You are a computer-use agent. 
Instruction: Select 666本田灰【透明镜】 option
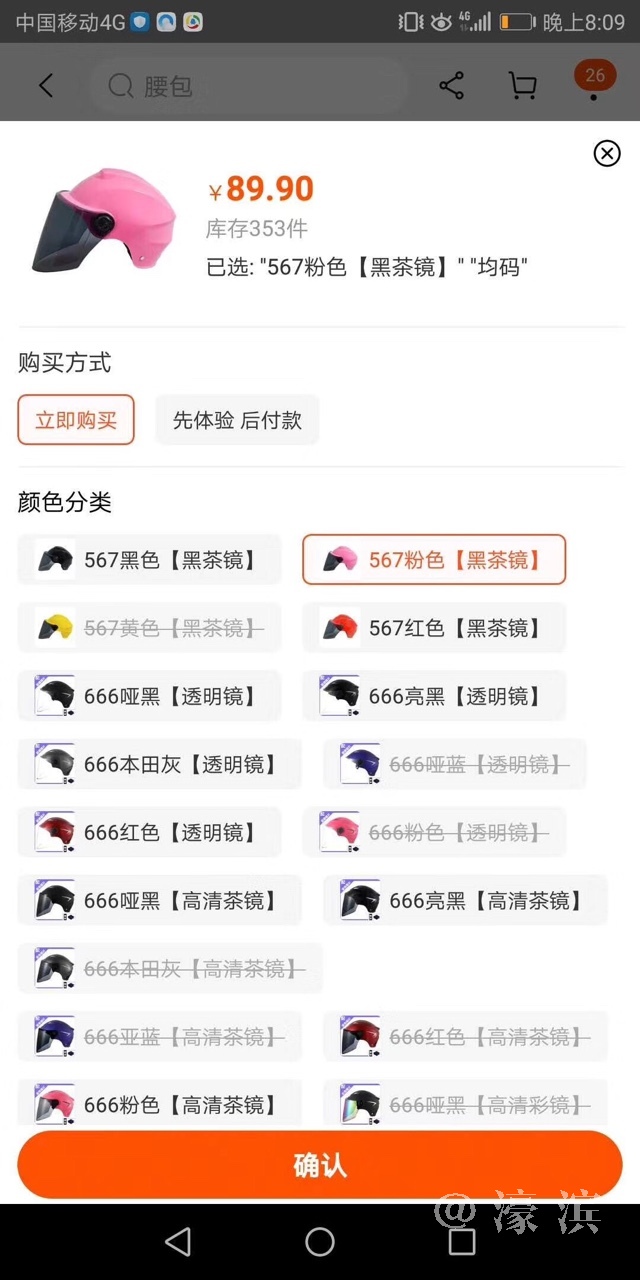point(160,764)
